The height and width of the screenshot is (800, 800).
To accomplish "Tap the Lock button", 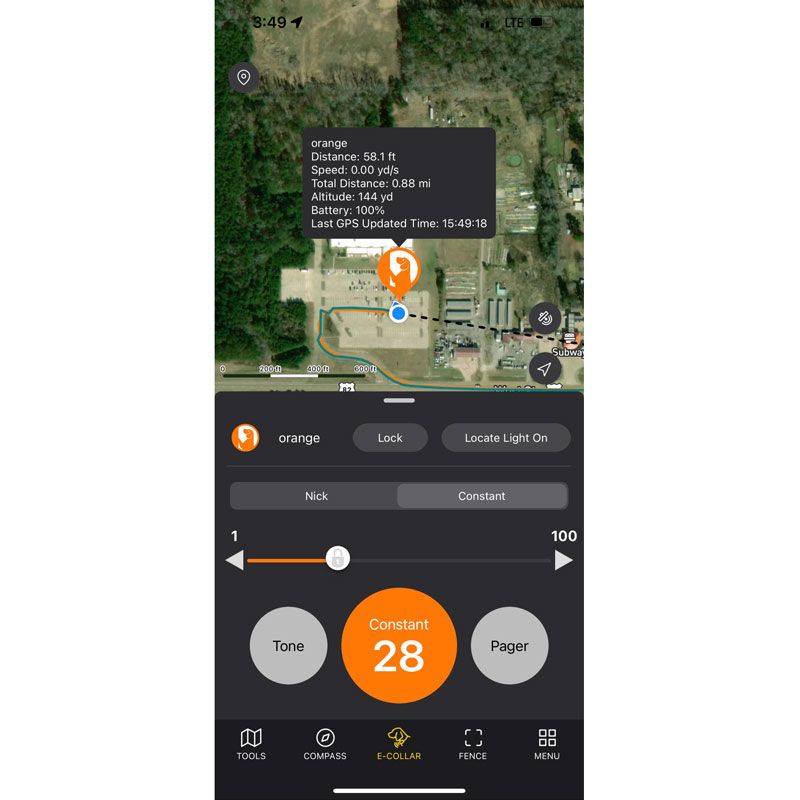I will pyautogui.click(x=390, y=438).
